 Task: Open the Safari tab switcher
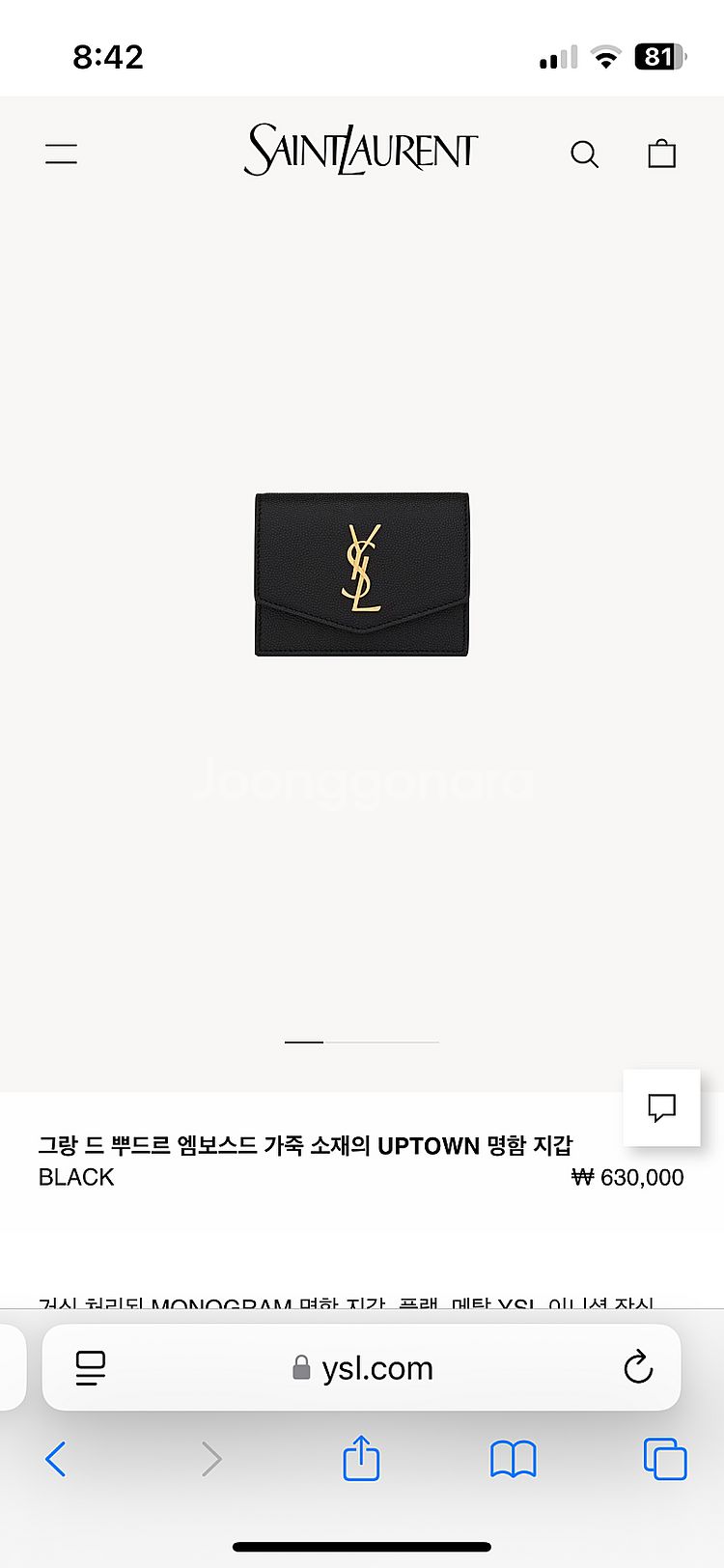coord(662,1460)
